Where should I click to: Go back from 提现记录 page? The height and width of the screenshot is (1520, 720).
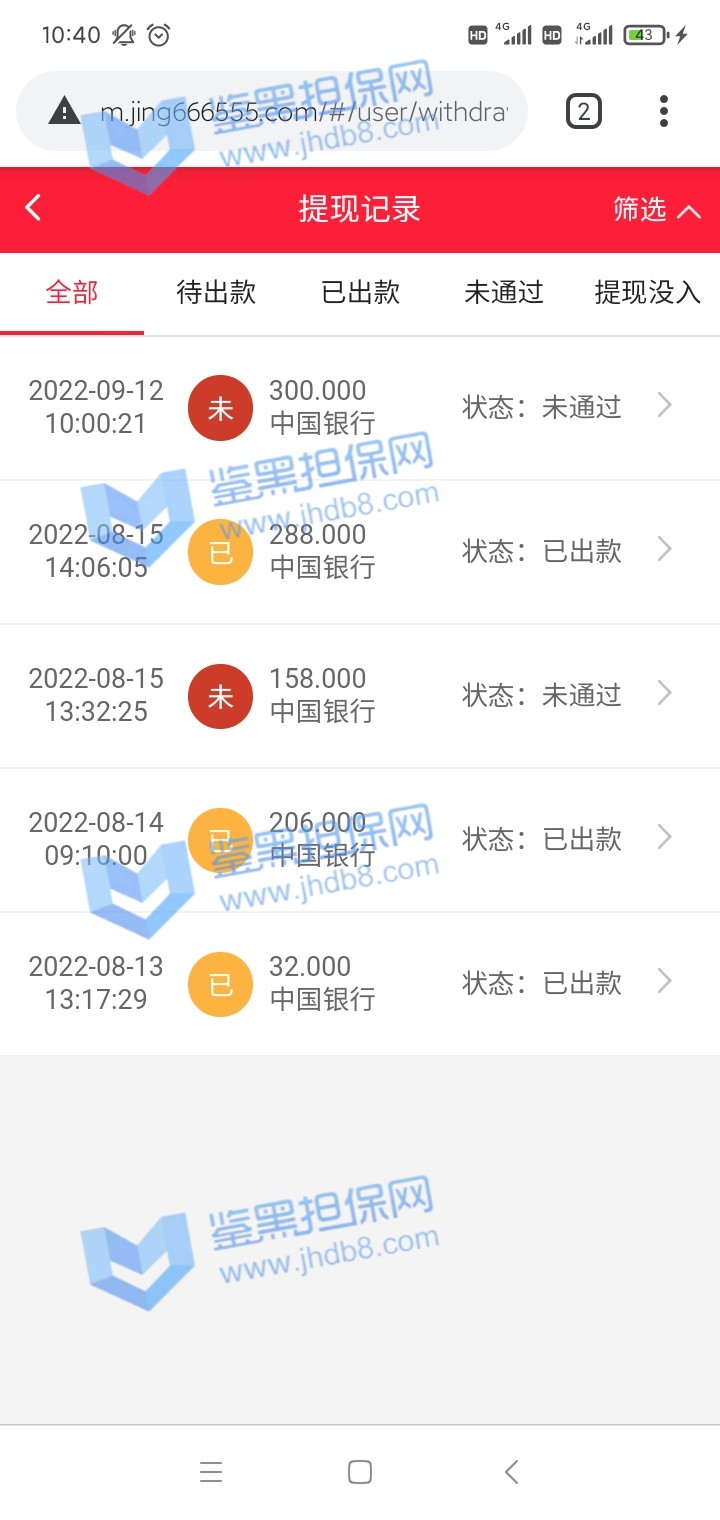coord(34,209)
